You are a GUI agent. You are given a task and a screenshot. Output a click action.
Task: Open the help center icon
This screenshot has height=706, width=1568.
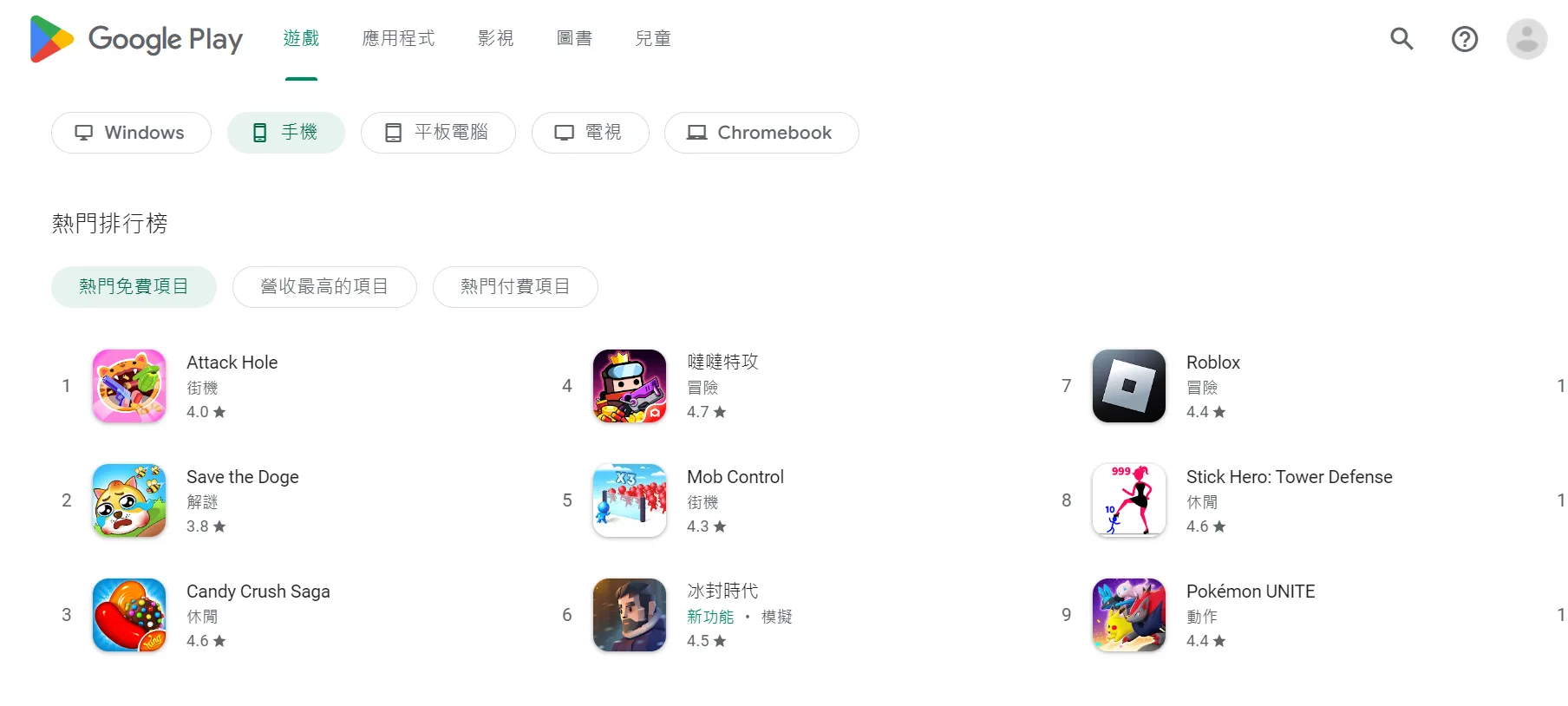click(1464, 39)
